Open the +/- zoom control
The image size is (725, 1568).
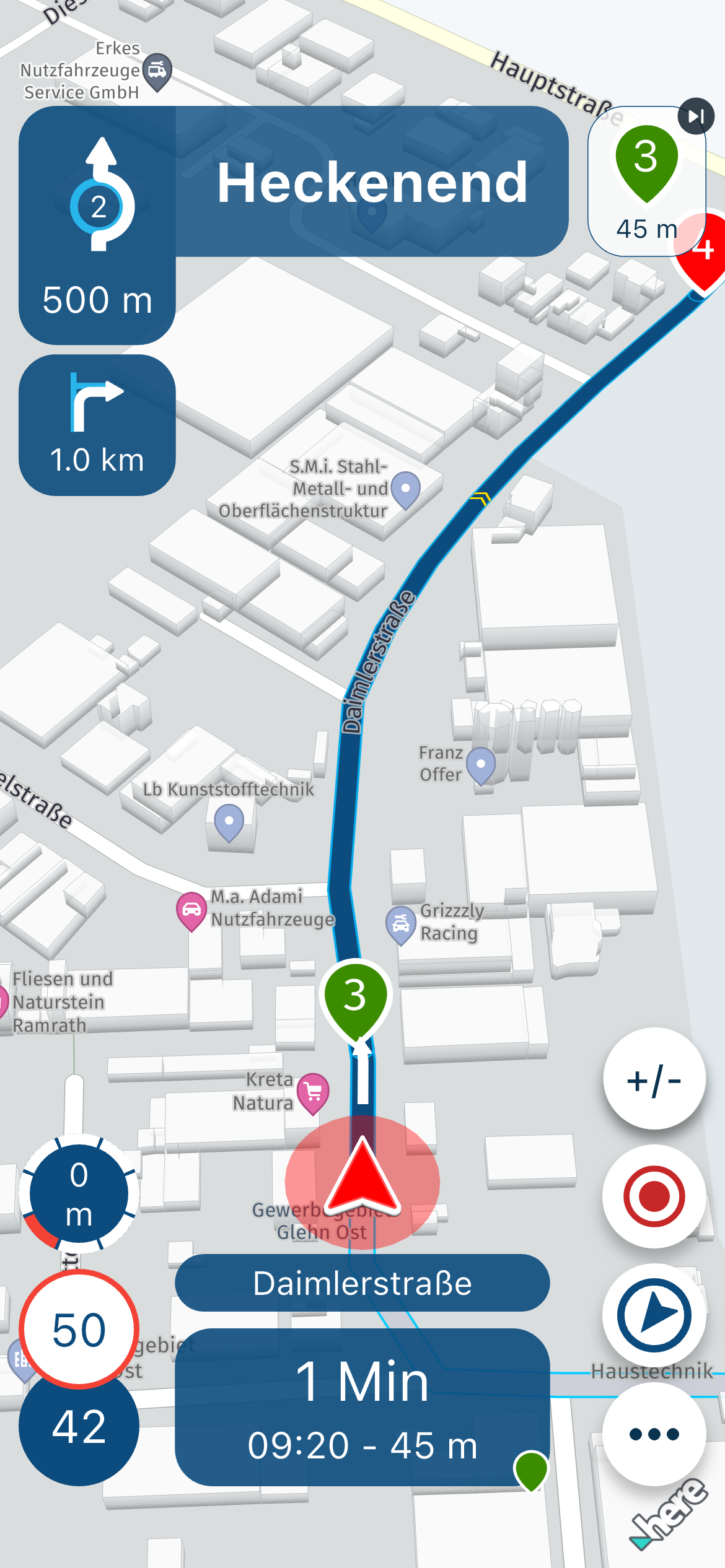tap(654, 1079)
